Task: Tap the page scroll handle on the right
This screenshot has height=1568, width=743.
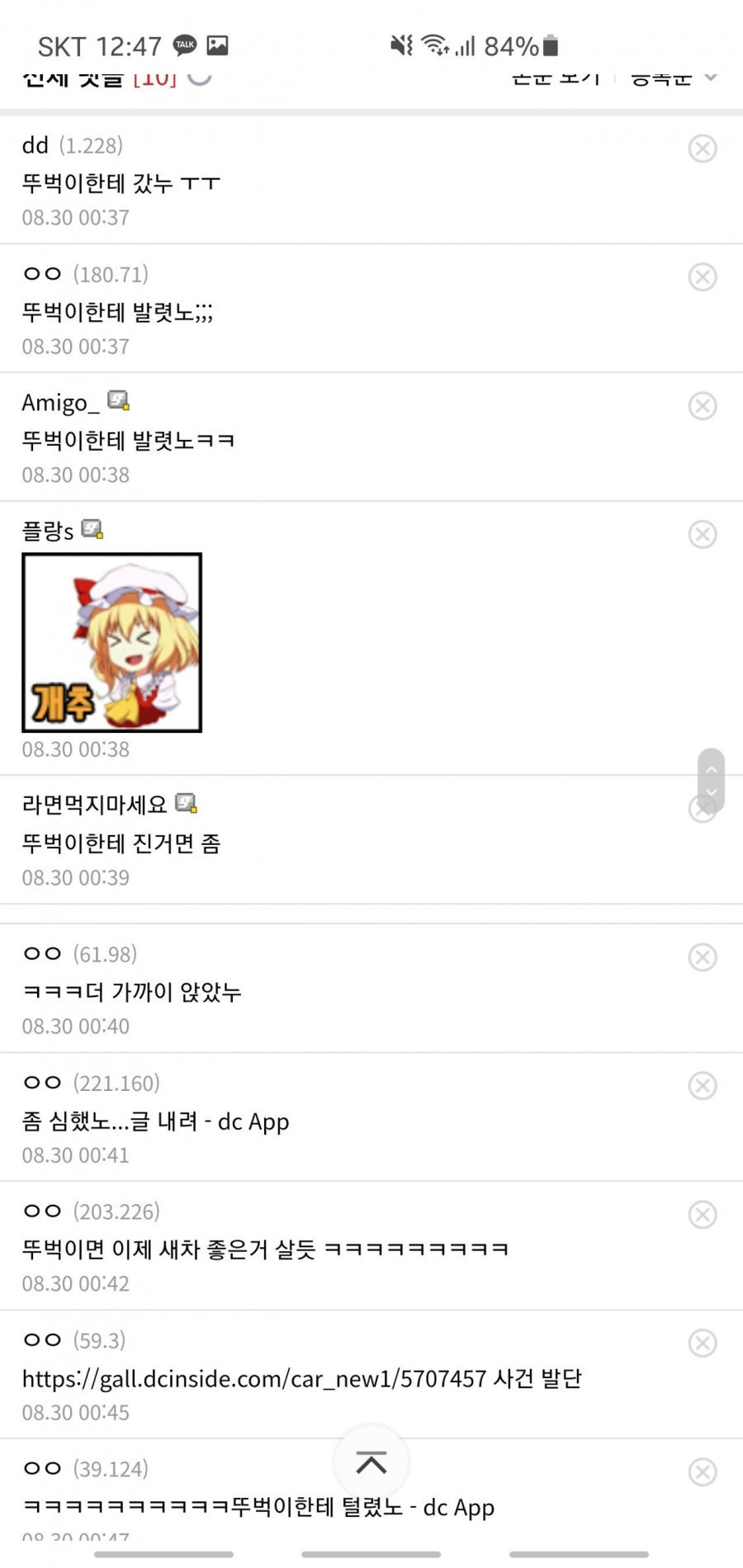Action: pyautogui.click(x=711, y=780)
